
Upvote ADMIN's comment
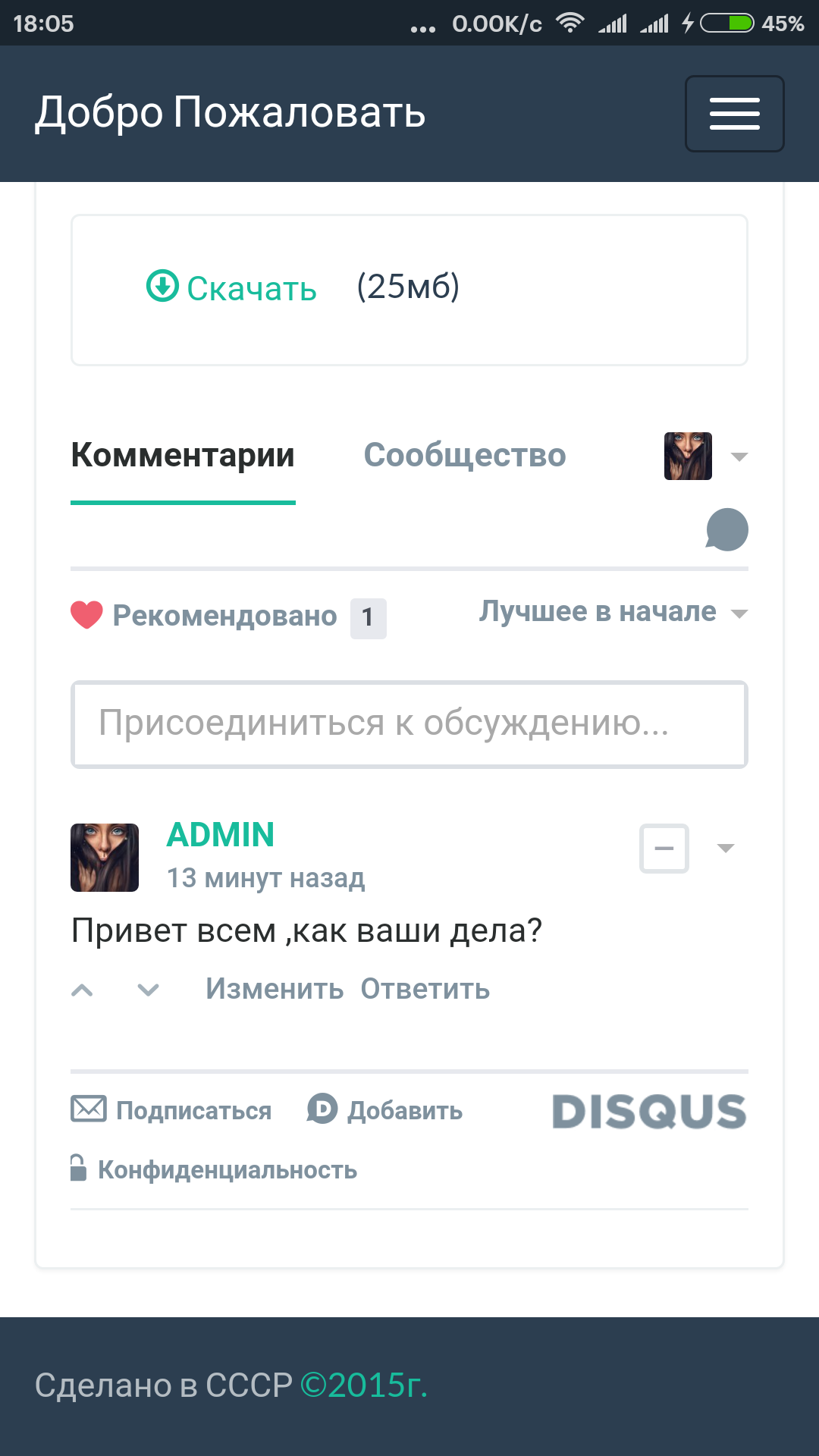[x=82, y=990]
